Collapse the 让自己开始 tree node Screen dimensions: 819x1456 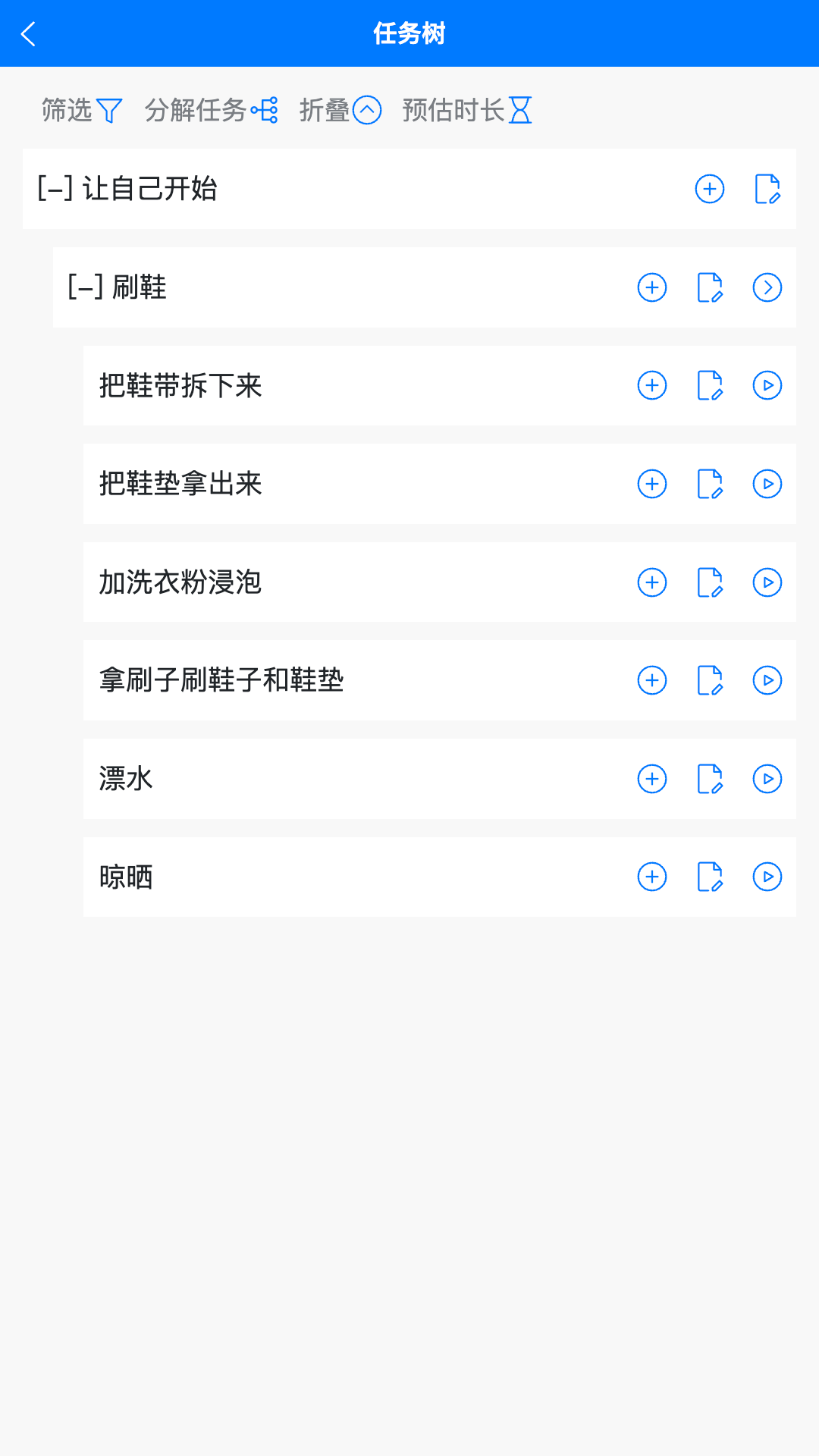55,190
